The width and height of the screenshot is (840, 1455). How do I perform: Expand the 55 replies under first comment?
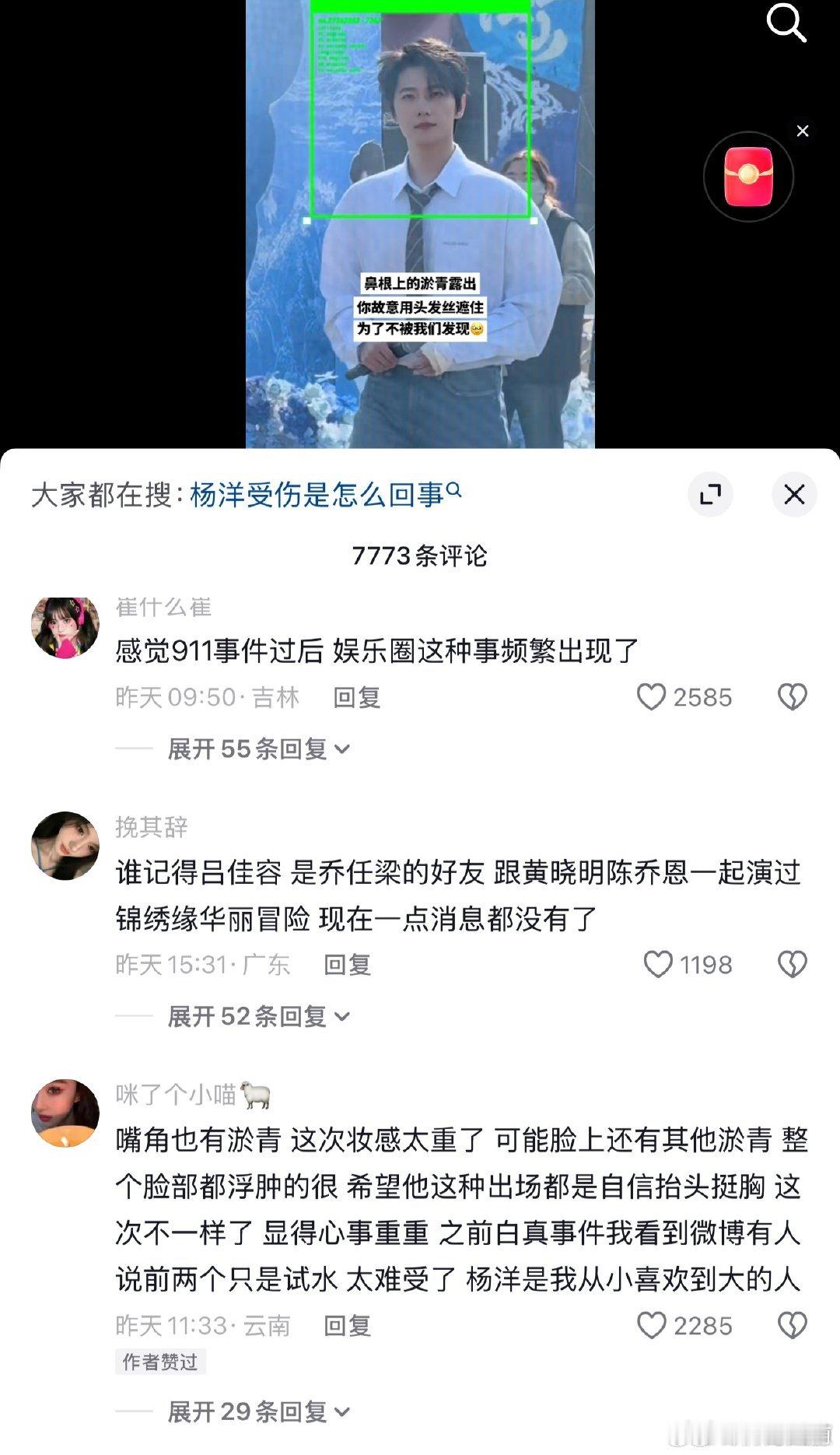click(x=254, y=747)
